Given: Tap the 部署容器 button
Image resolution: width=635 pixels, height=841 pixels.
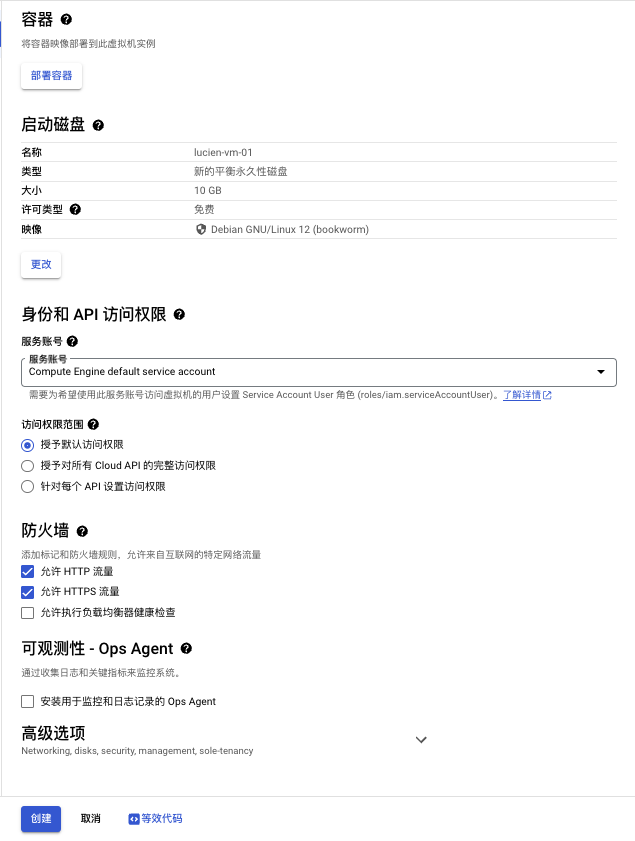Looking at the screenshot, I should pyautogui.click(x=51, y=75).
